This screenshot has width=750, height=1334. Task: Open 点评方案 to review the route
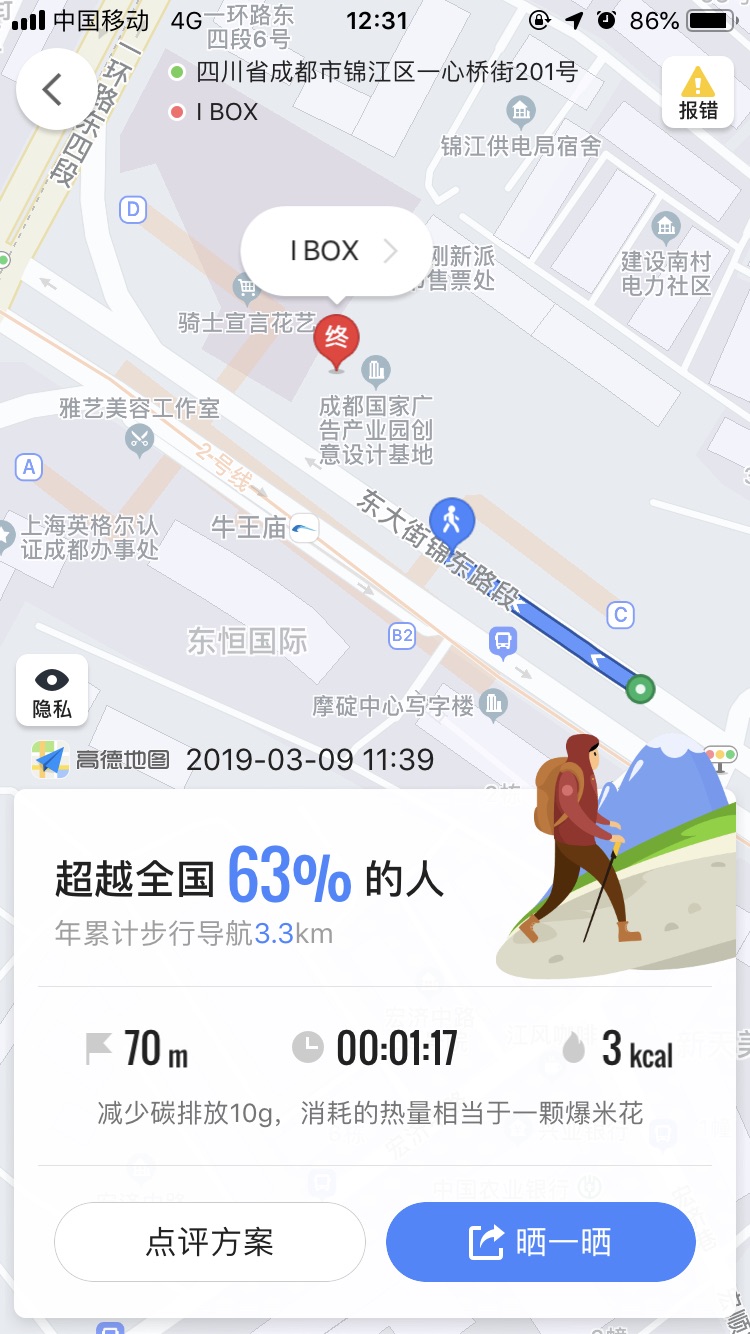[210, 1242]
